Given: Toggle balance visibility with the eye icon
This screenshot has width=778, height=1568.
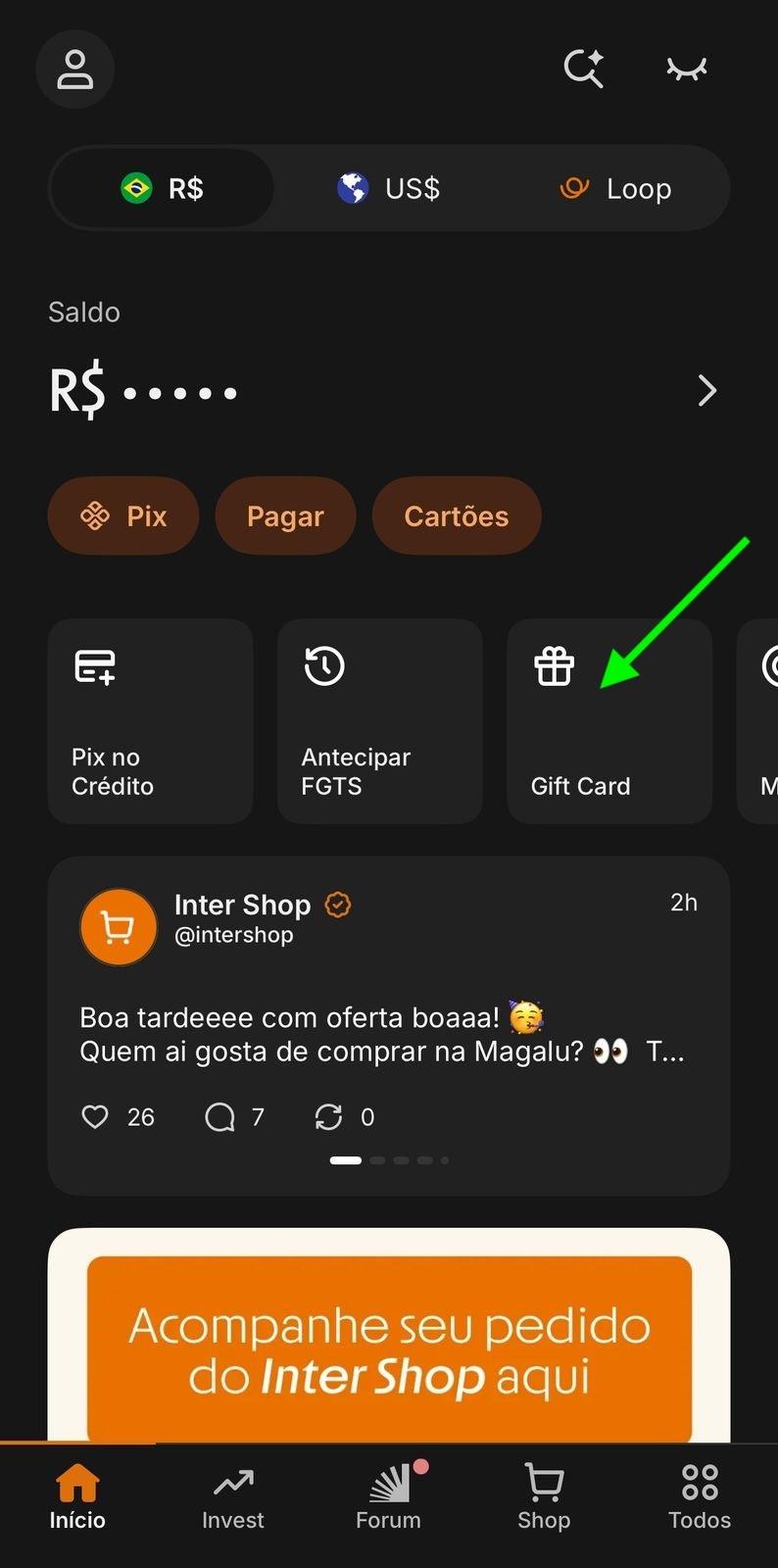Looking at the screenshot, I should (687, 69).
